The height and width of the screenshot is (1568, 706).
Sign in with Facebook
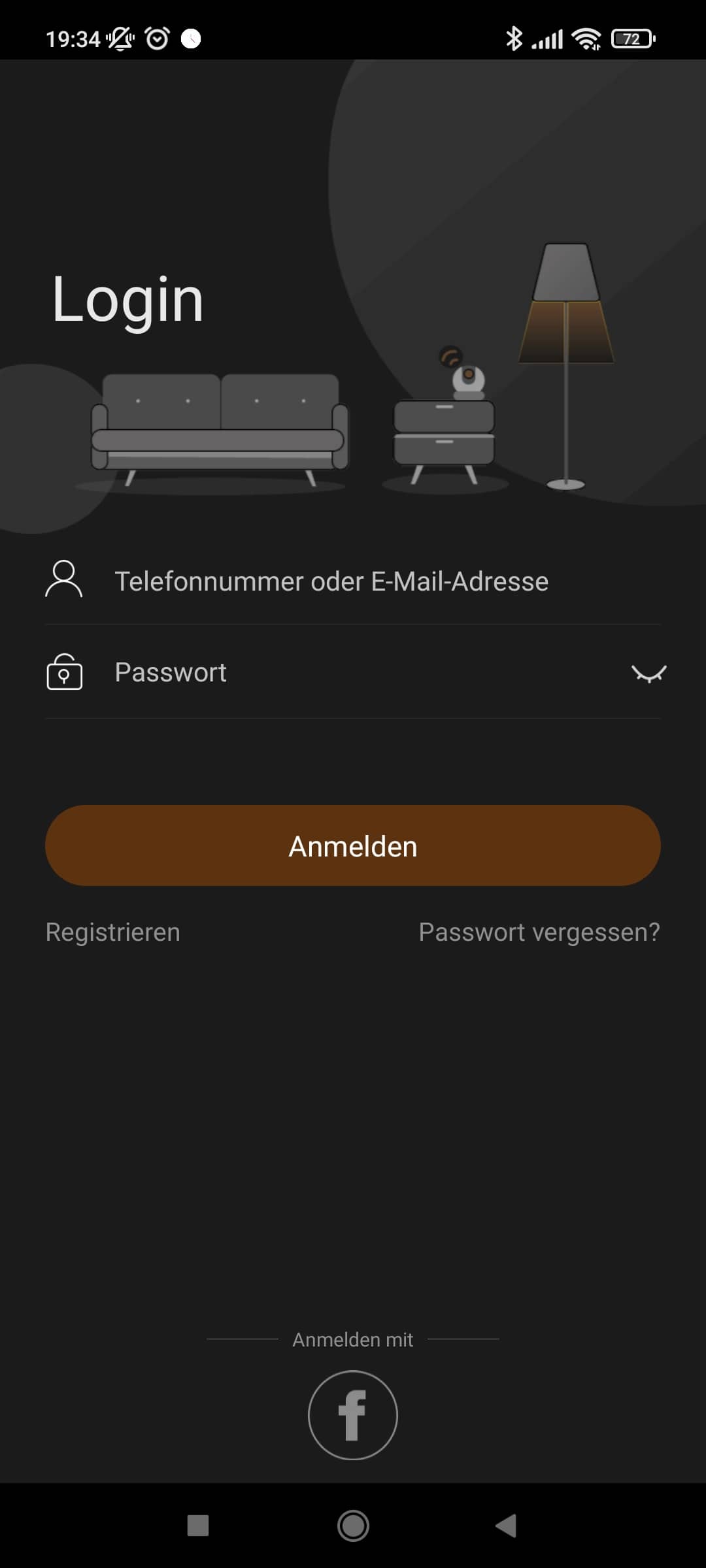[x=353, y=1414]
